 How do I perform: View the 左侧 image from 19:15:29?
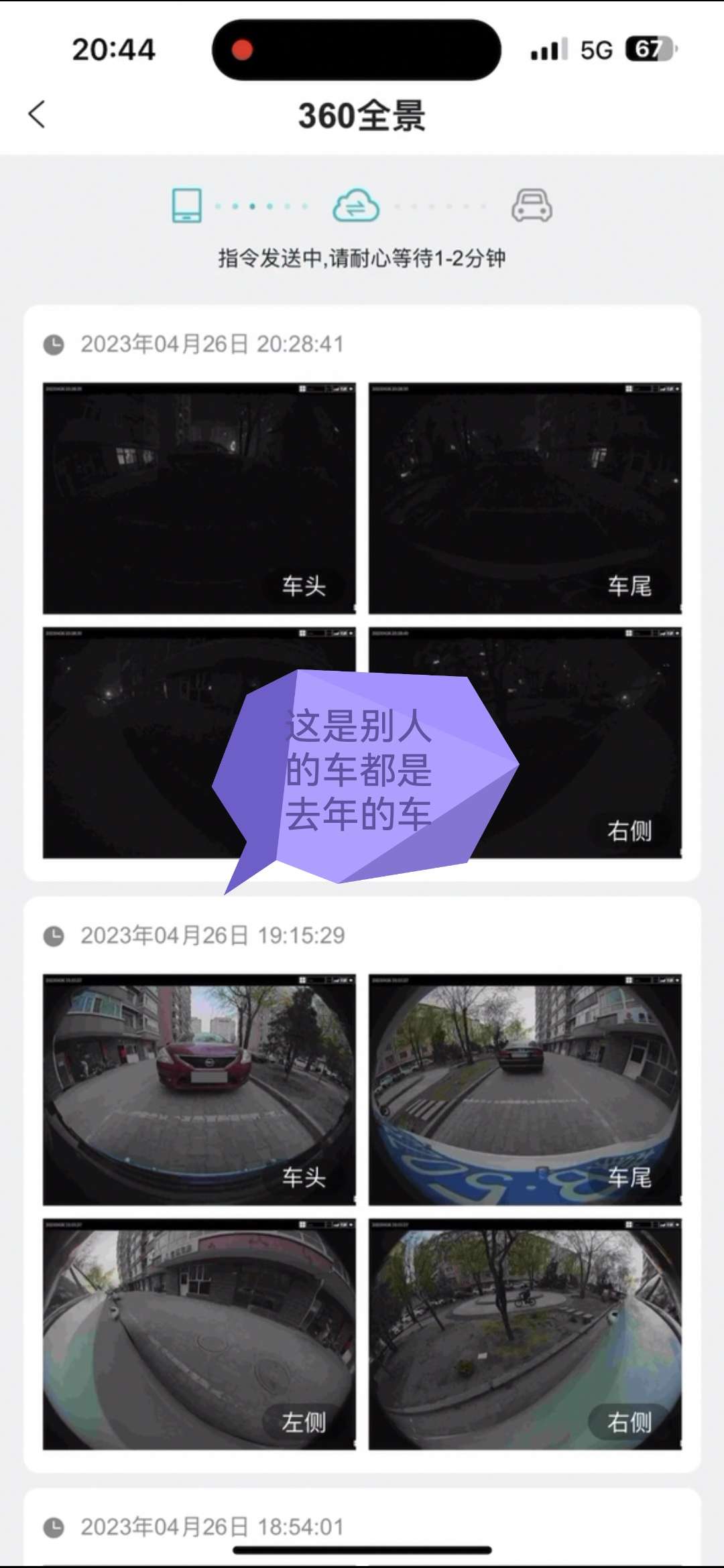click(199, 1333)
